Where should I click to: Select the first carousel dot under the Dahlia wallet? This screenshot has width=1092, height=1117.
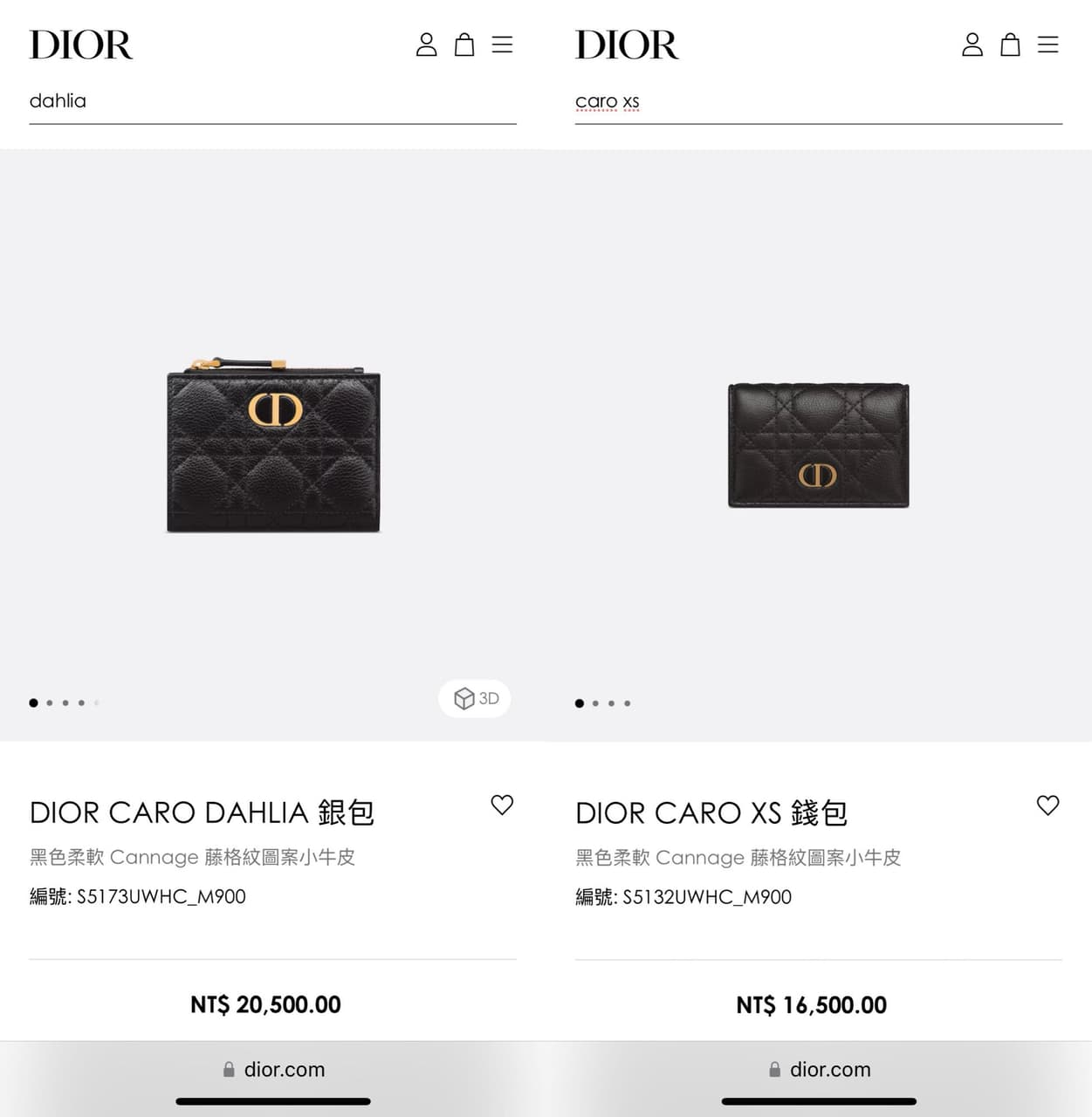click(33, 702)
